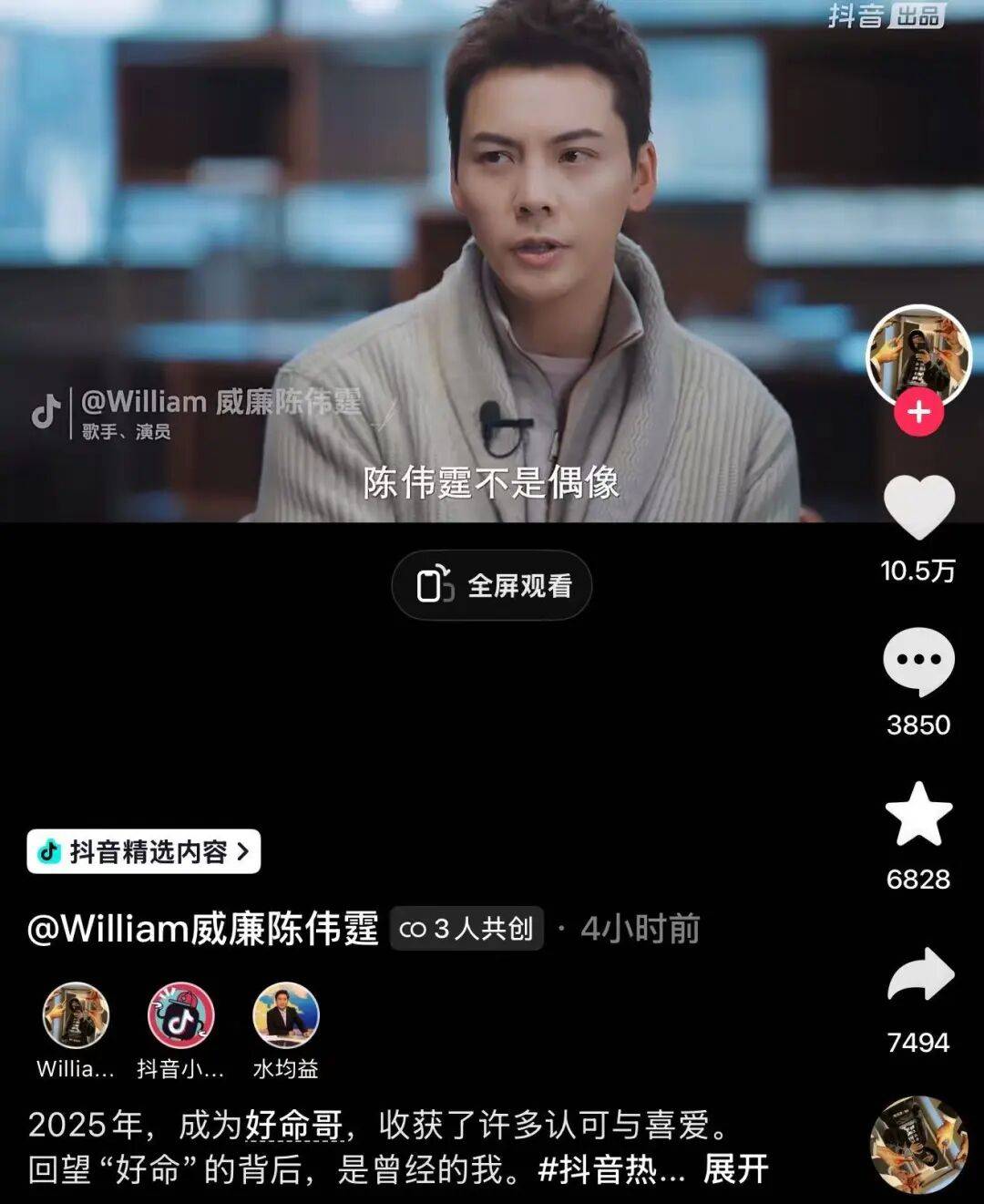The height and width of the screenshot is (1204, 984).
Task: Open the 抖音小... co-creator profile
Action: [180, 1016]
